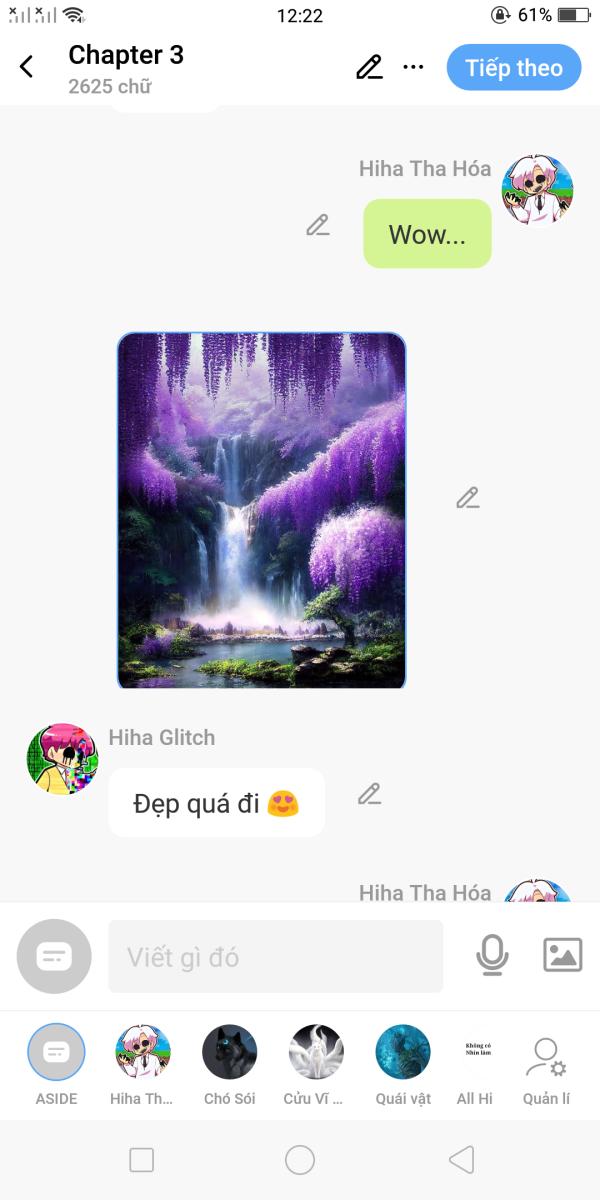
Task: Tap the microphone icon
Action: click(x=491, y=956)
